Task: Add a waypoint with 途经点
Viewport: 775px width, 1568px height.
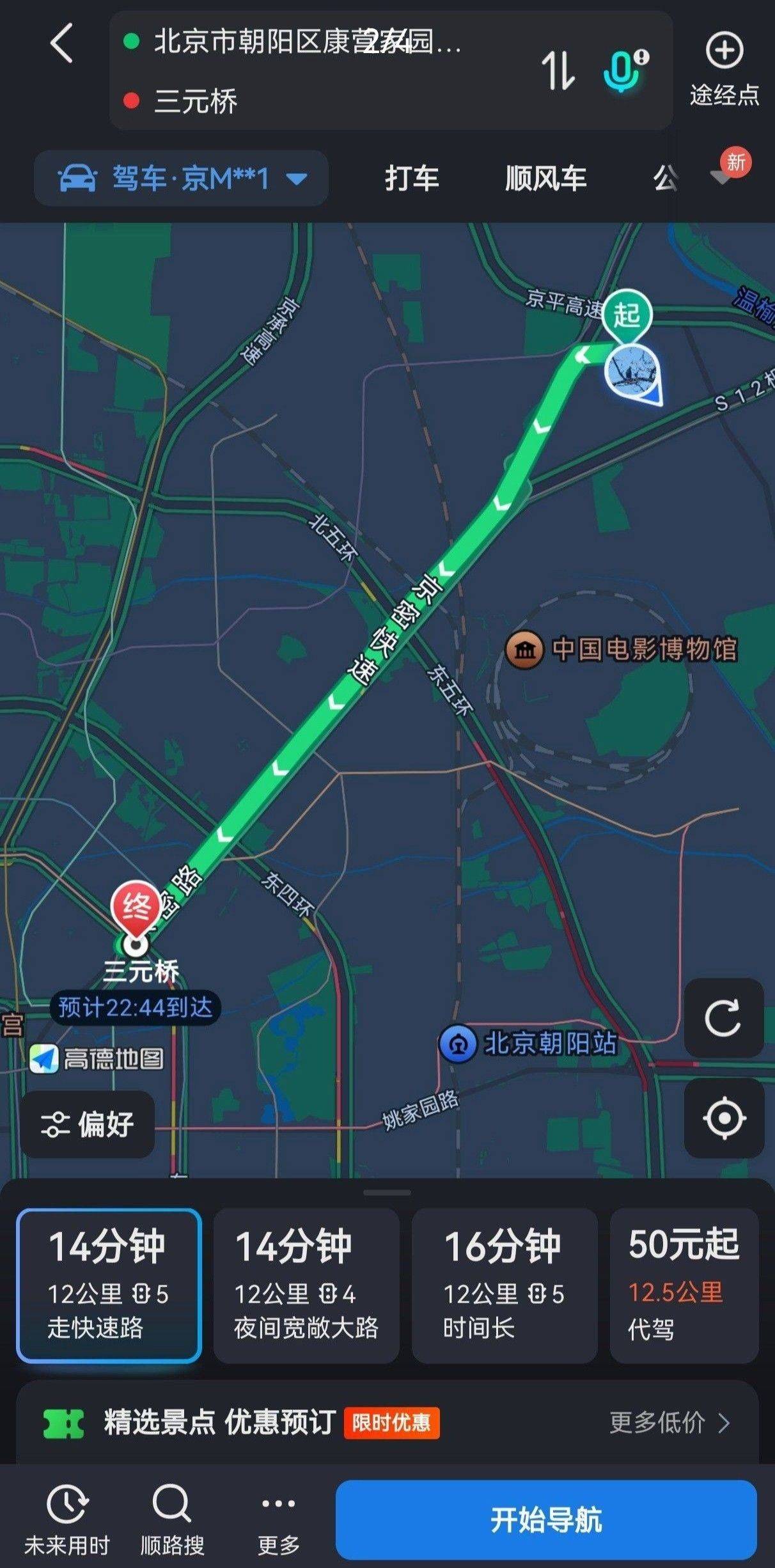Action: [x=724, y=68]
